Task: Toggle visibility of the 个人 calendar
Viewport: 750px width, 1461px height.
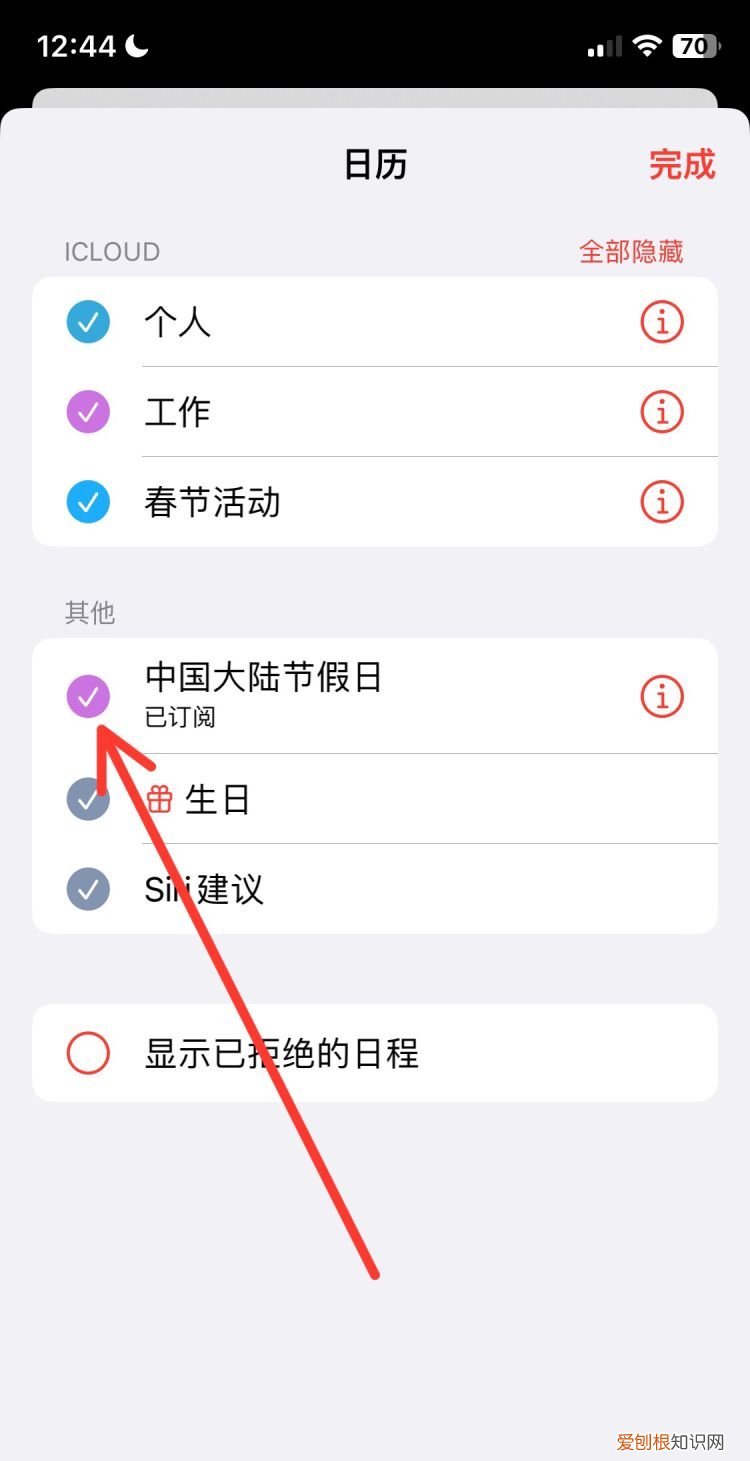Action: coord(88,321)
